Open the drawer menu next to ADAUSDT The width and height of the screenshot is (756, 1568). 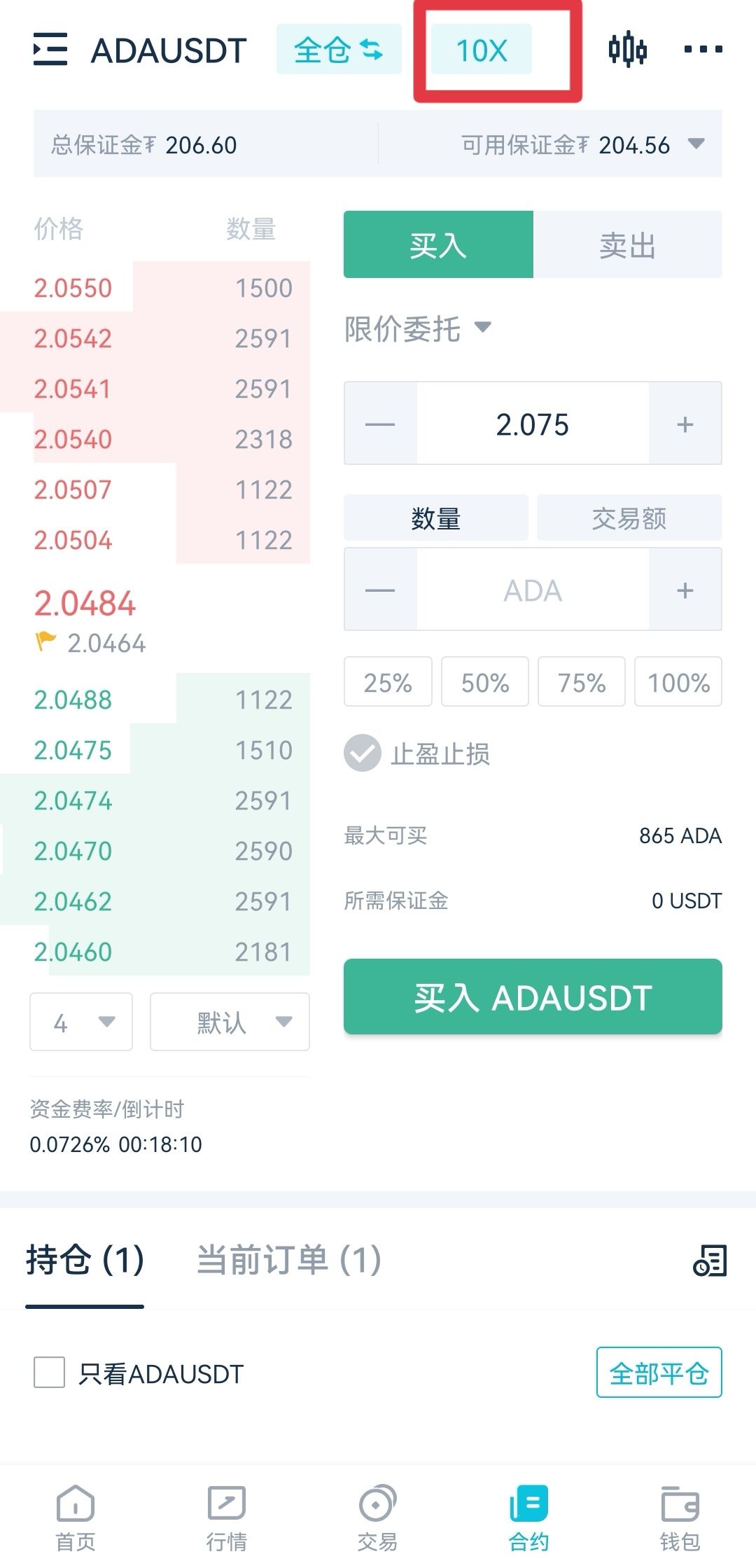50,50
